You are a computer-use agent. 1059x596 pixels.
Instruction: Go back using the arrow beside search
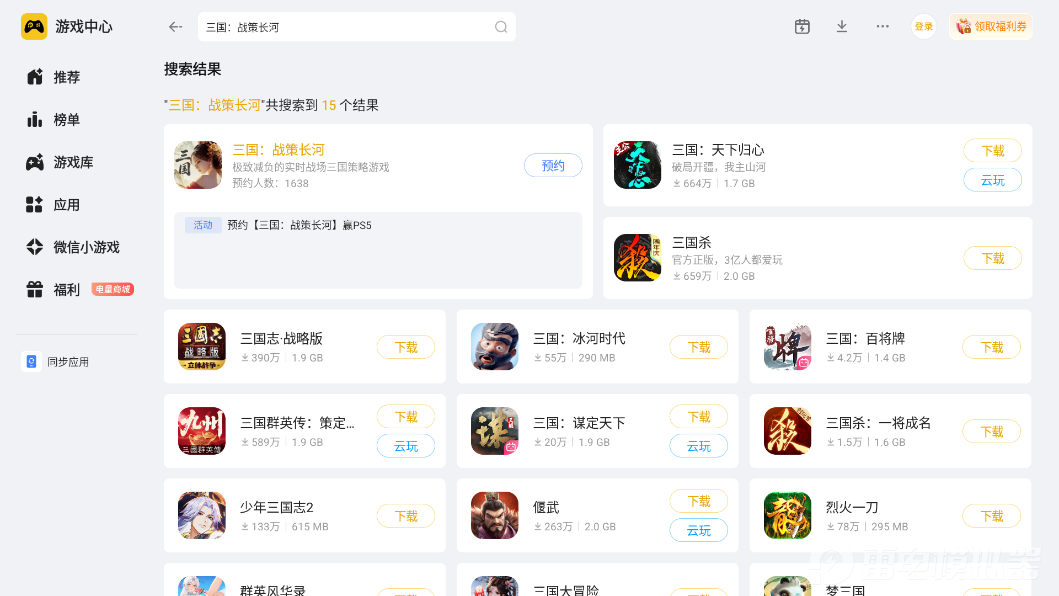tap(176, 27)
